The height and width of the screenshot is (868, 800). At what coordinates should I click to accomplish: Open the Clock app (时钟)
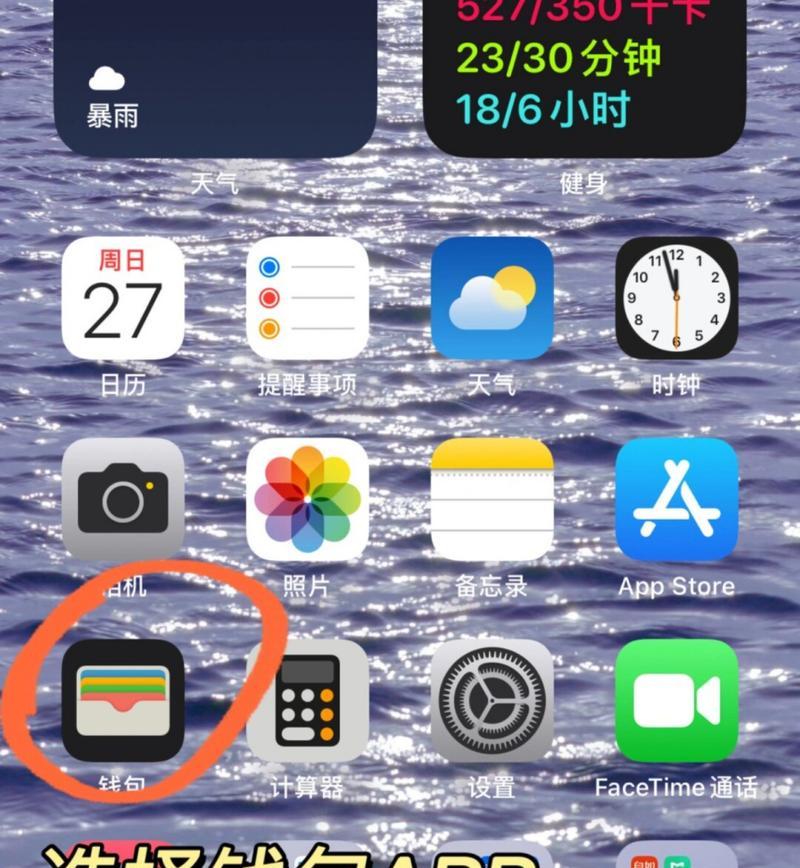[x=676, y=298]
